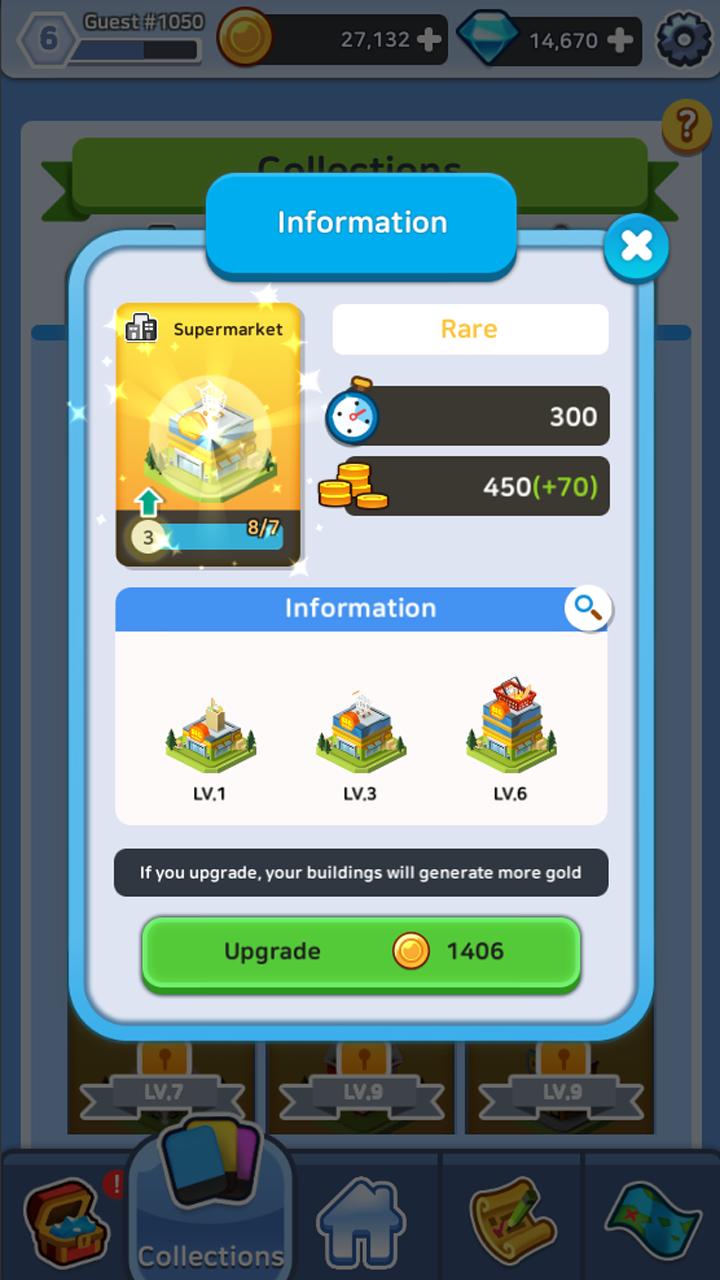Open the settings gear
Viewport: 720px width, 1280px height.
pos(684,40)
